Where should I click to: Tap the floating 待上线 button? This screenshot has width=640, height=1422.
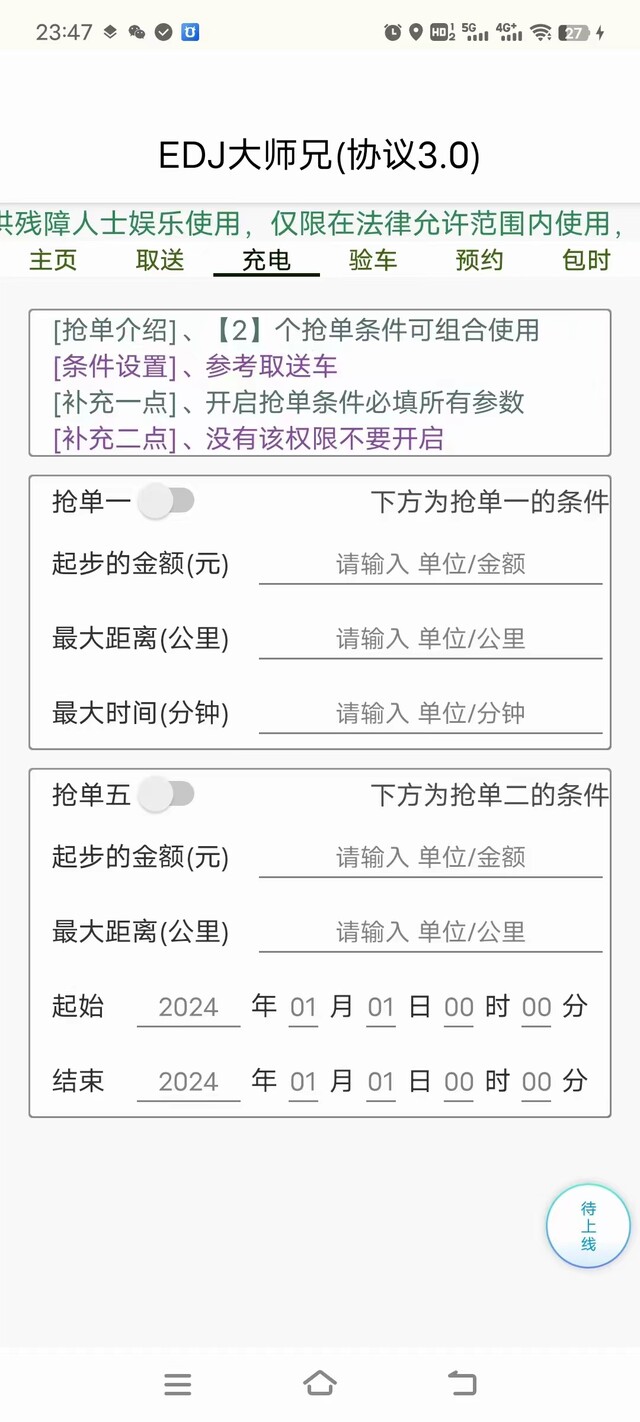point(588,1226)
